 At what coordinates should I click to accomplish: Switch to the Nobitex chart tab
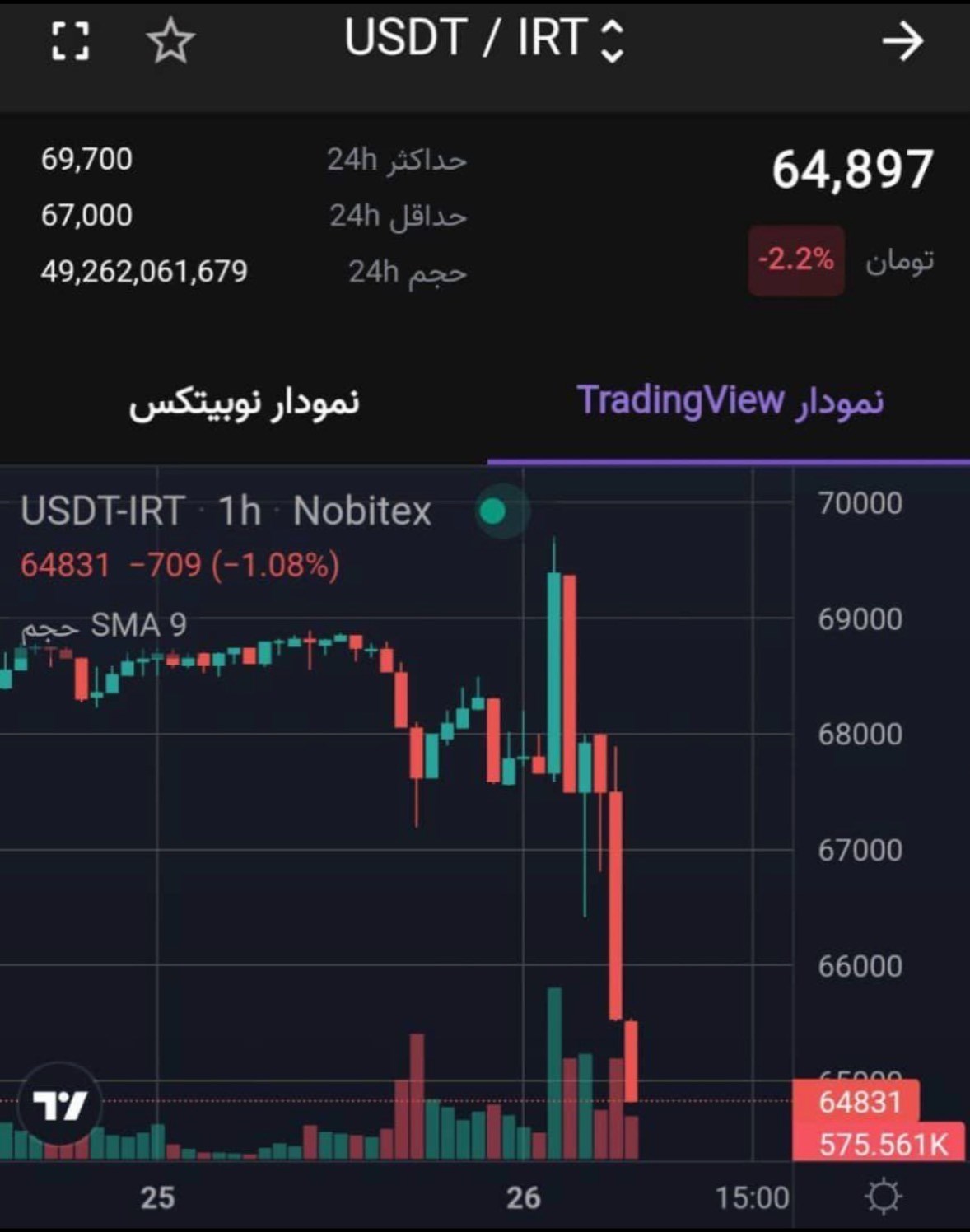click(x=244, y=403)
